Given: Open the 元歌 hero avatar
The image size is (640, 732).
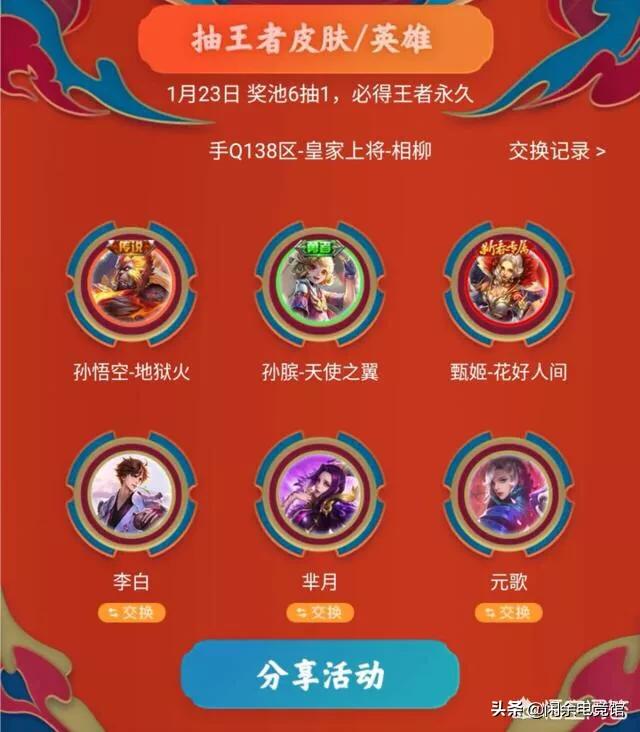Looking at the screenshot, I should (508, 495).
